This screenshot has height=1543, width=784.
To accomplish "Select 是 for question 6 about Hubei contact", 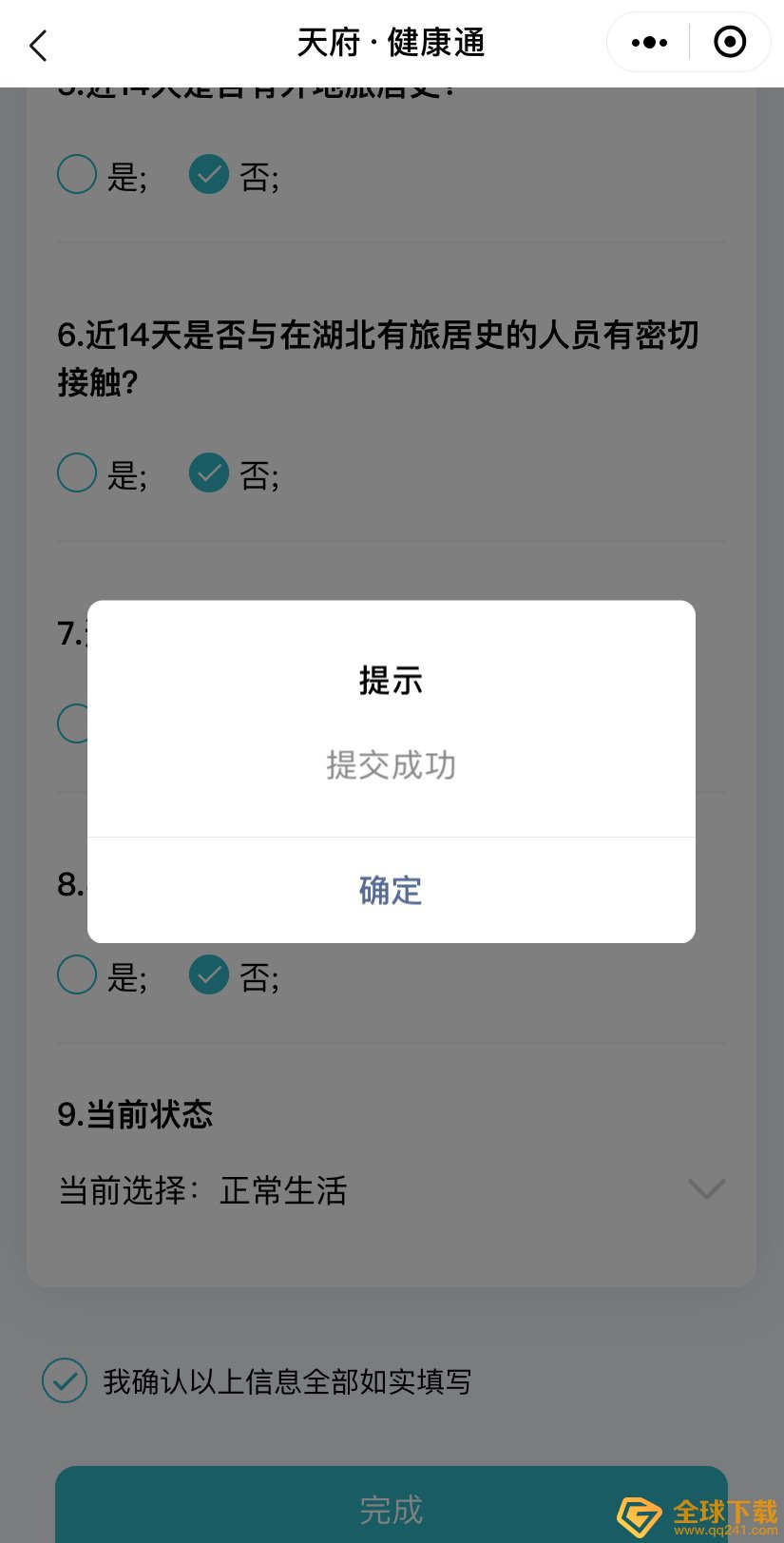I will [x=77, y=472].
